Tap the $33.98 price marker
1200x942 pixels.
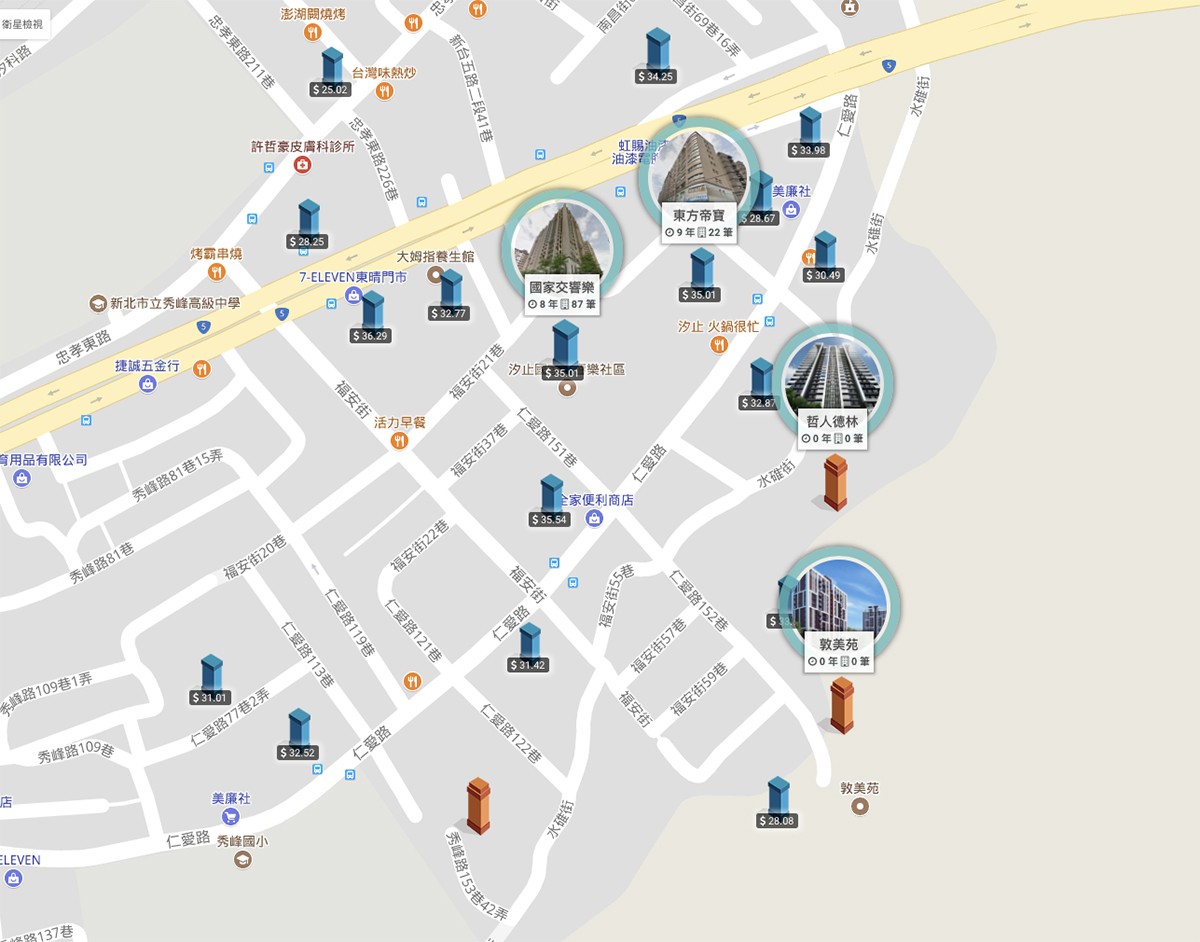[x=809, y=133]
